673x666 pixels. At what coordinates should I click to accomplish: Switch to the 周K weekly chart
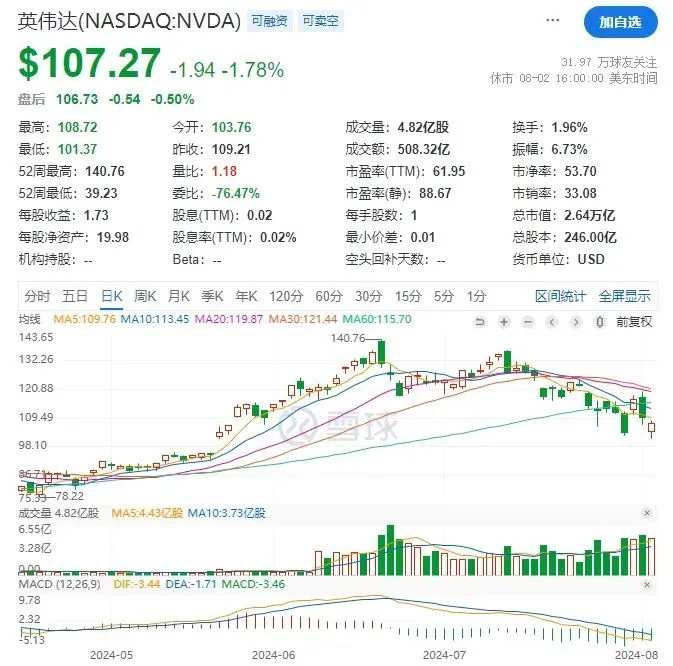click(145, 296)
